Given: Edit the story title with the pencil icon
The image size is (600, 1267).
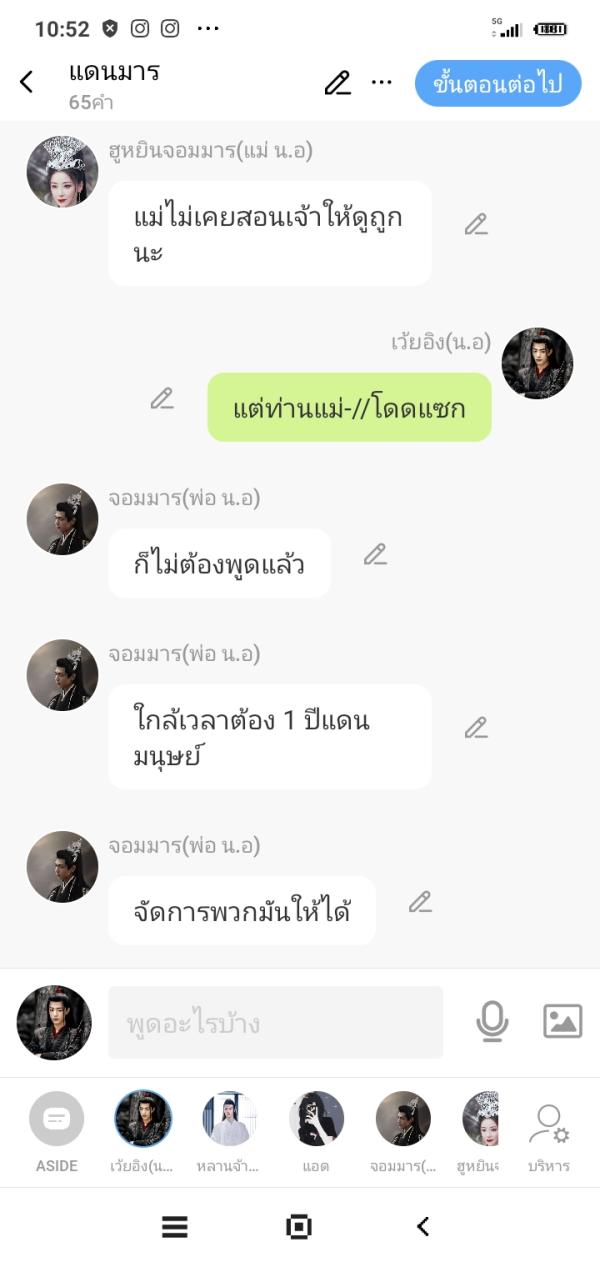Looking at the screenshot, I should point(338,83).
